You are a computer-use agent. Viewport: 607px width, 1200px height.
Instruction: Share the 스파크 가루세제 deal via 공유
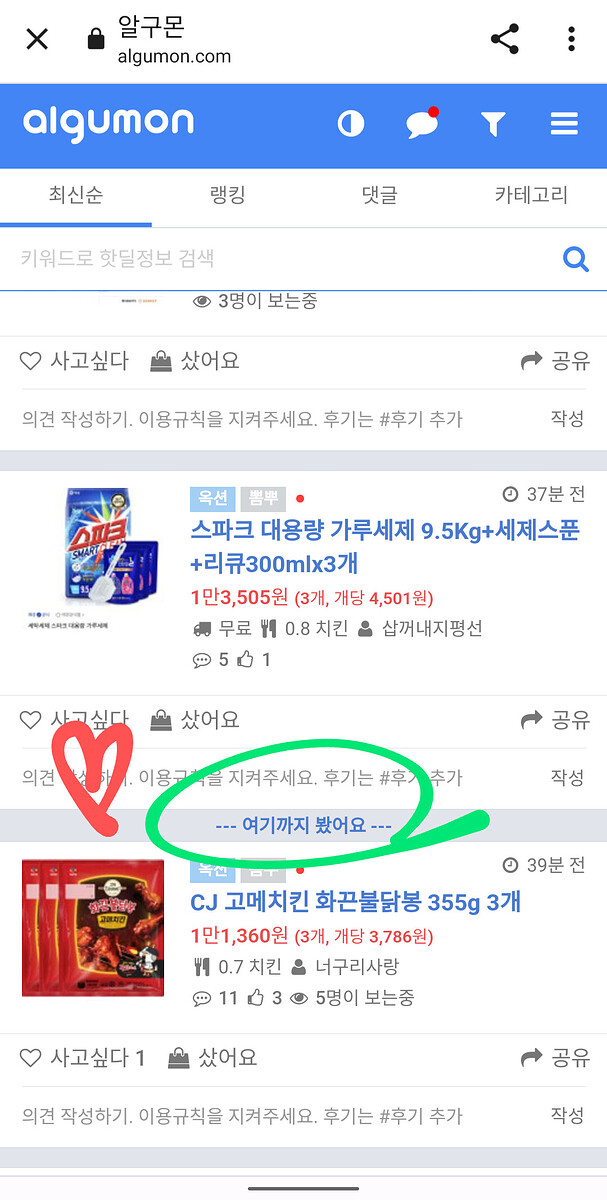tap(556, 720)
